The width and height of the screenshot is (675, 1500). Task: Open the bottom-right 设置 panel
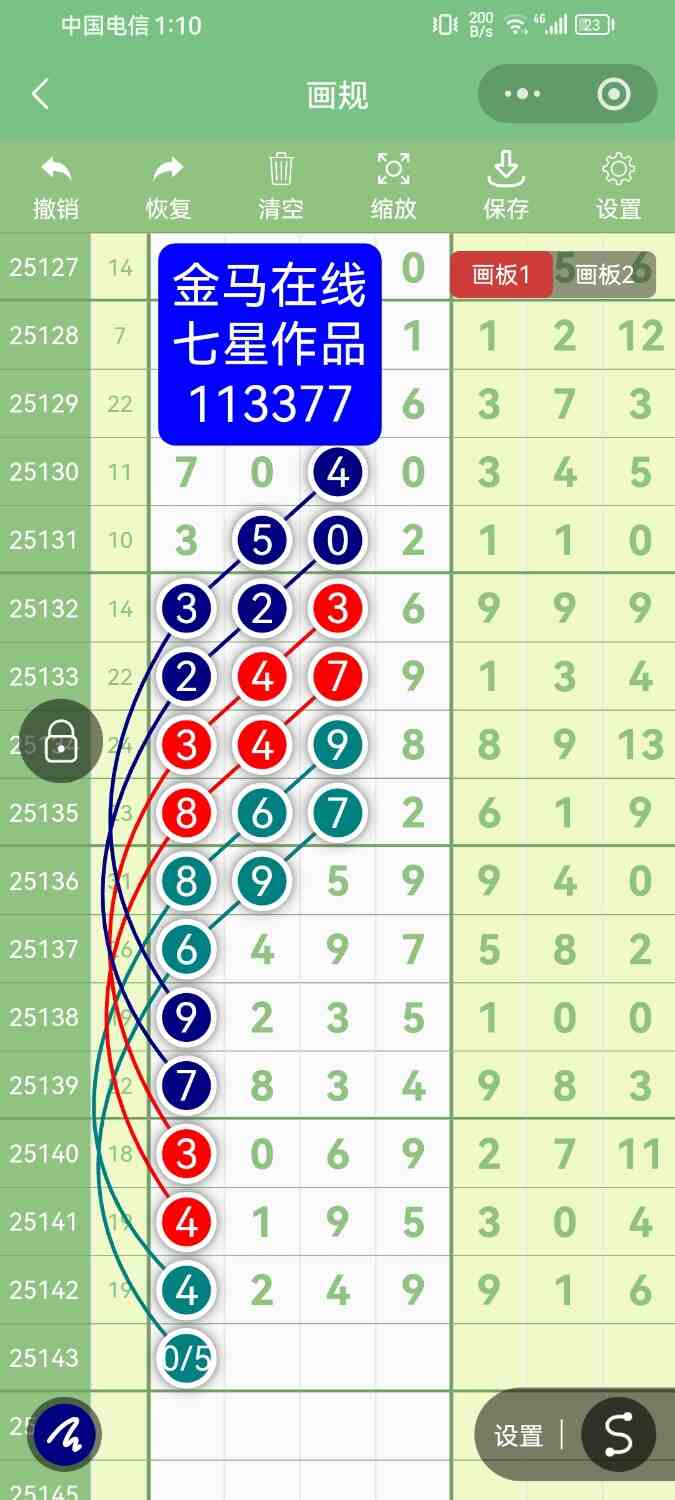click(x=518, y=1436)
